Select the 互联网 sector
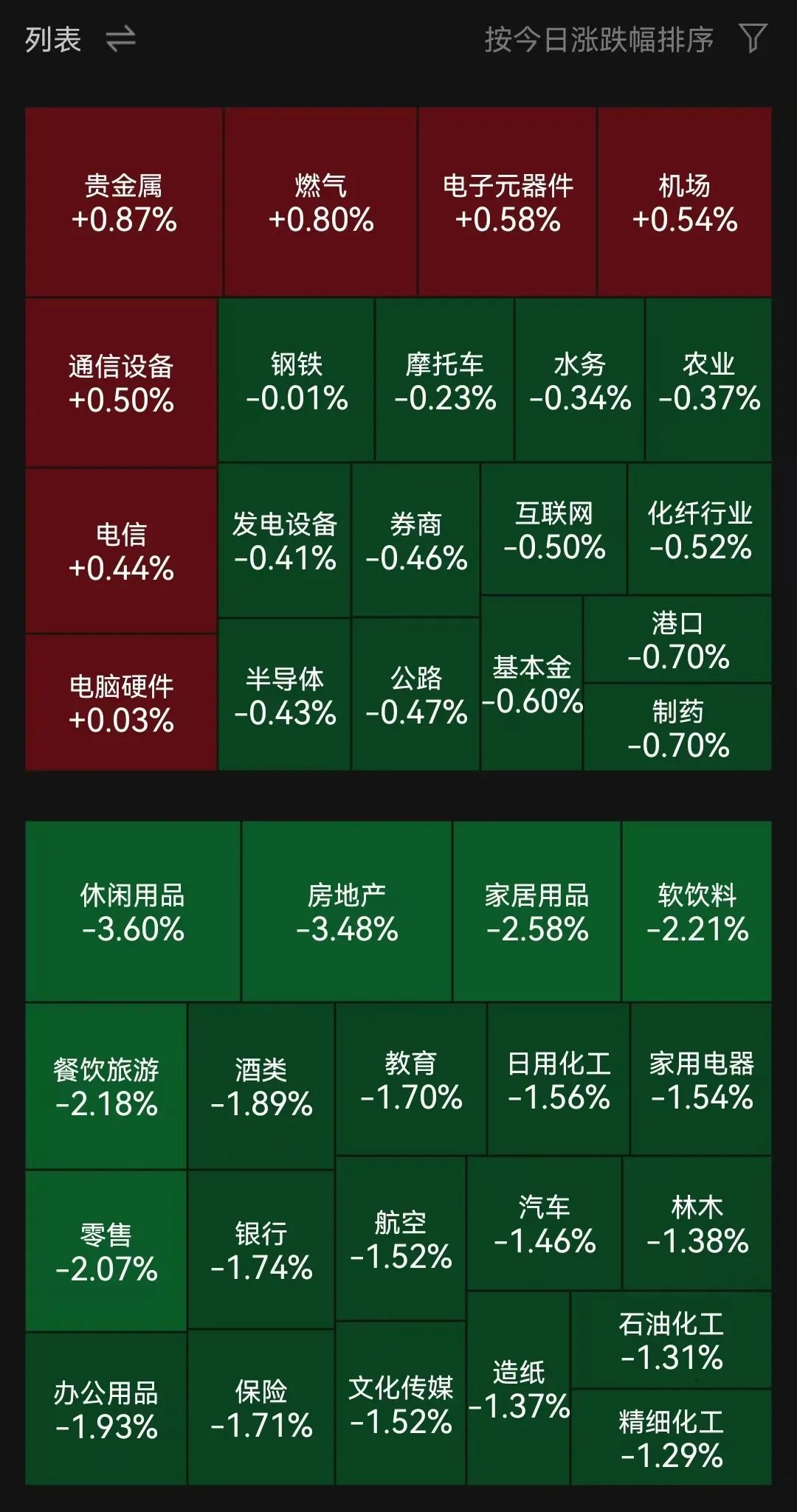Image resolution: width=797 pixels, height=1512 pixels. point(554,530)
